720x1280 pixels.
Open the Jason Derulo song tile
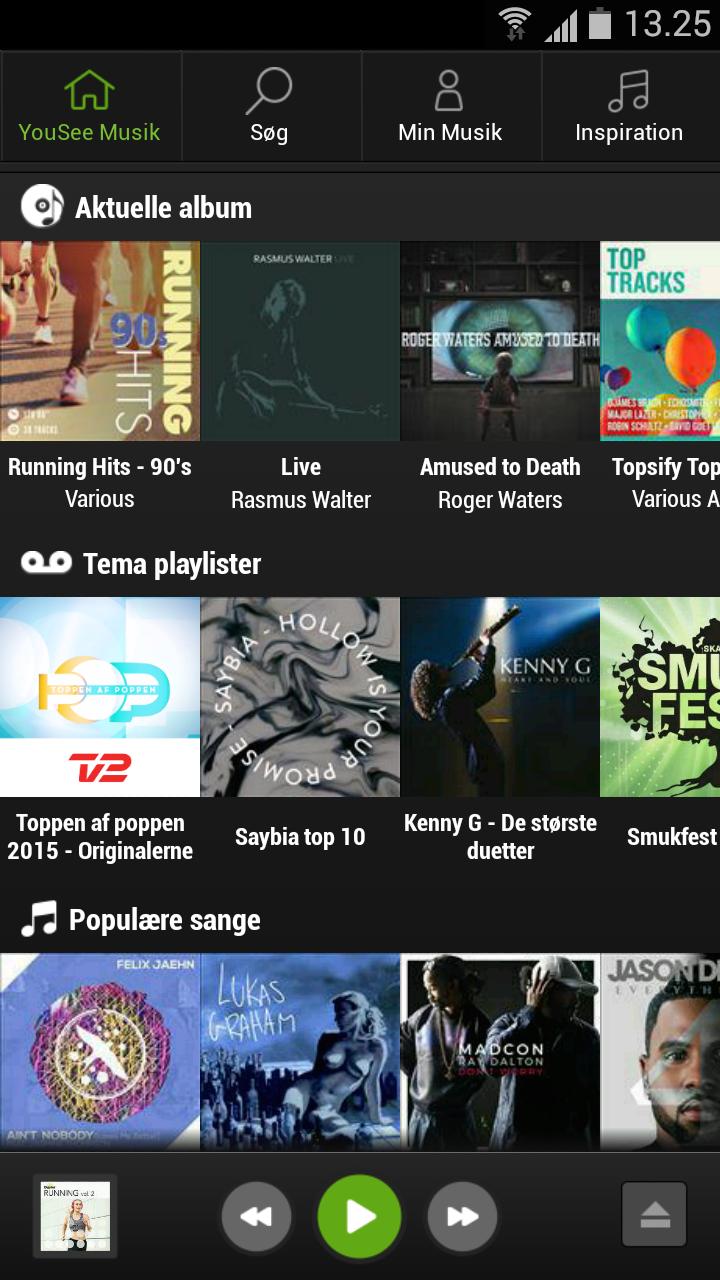(x=660, y=1050)
